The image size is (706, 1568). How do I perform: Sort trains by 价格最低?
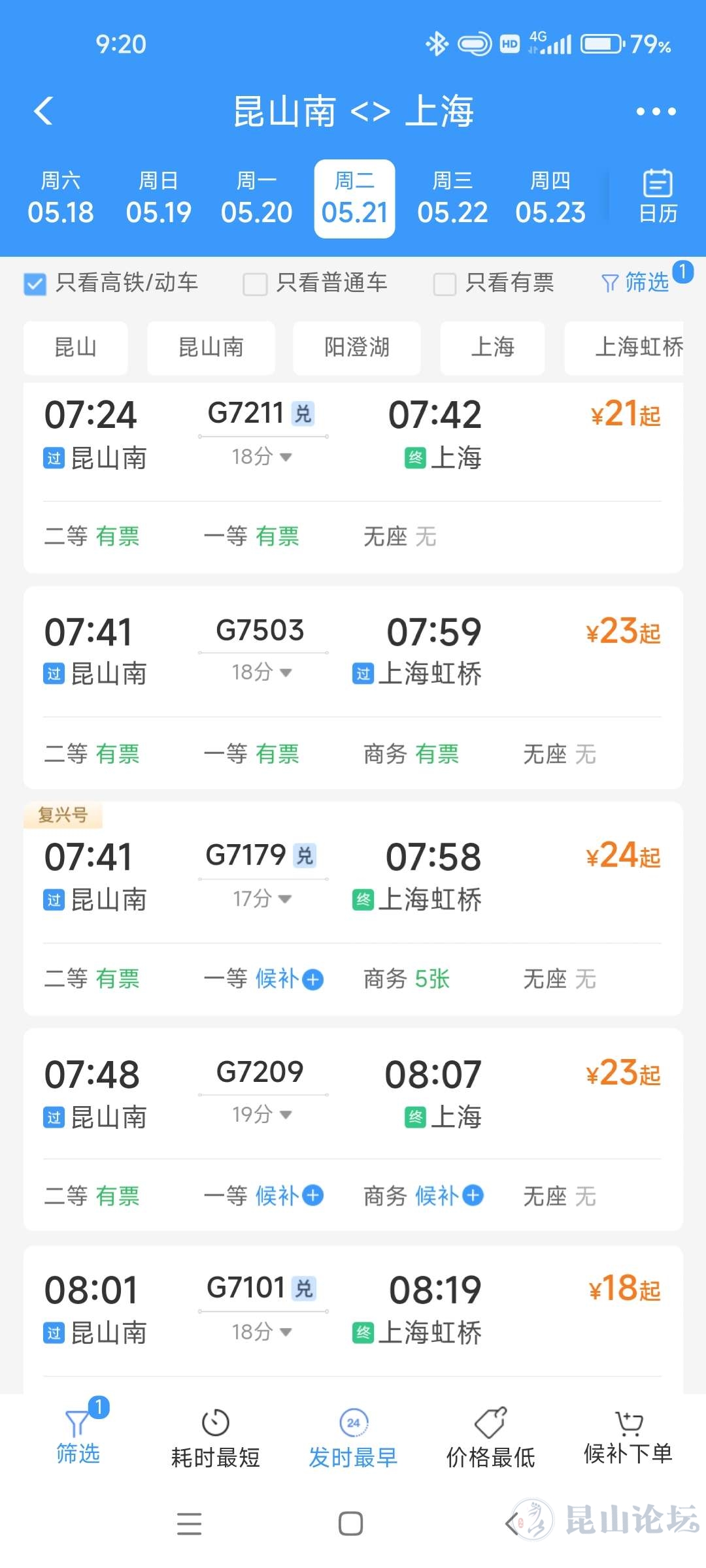click(x=490, y=1439)
